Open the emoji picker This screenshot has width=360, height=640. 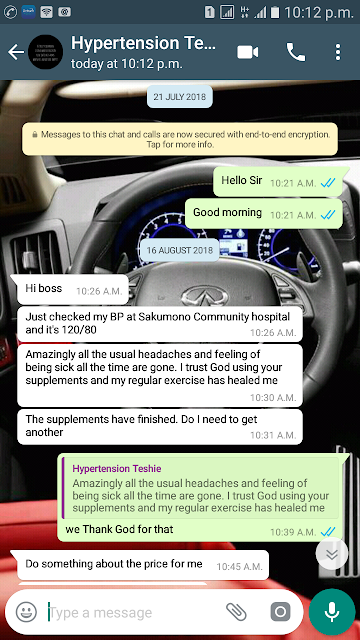[26, 612]
